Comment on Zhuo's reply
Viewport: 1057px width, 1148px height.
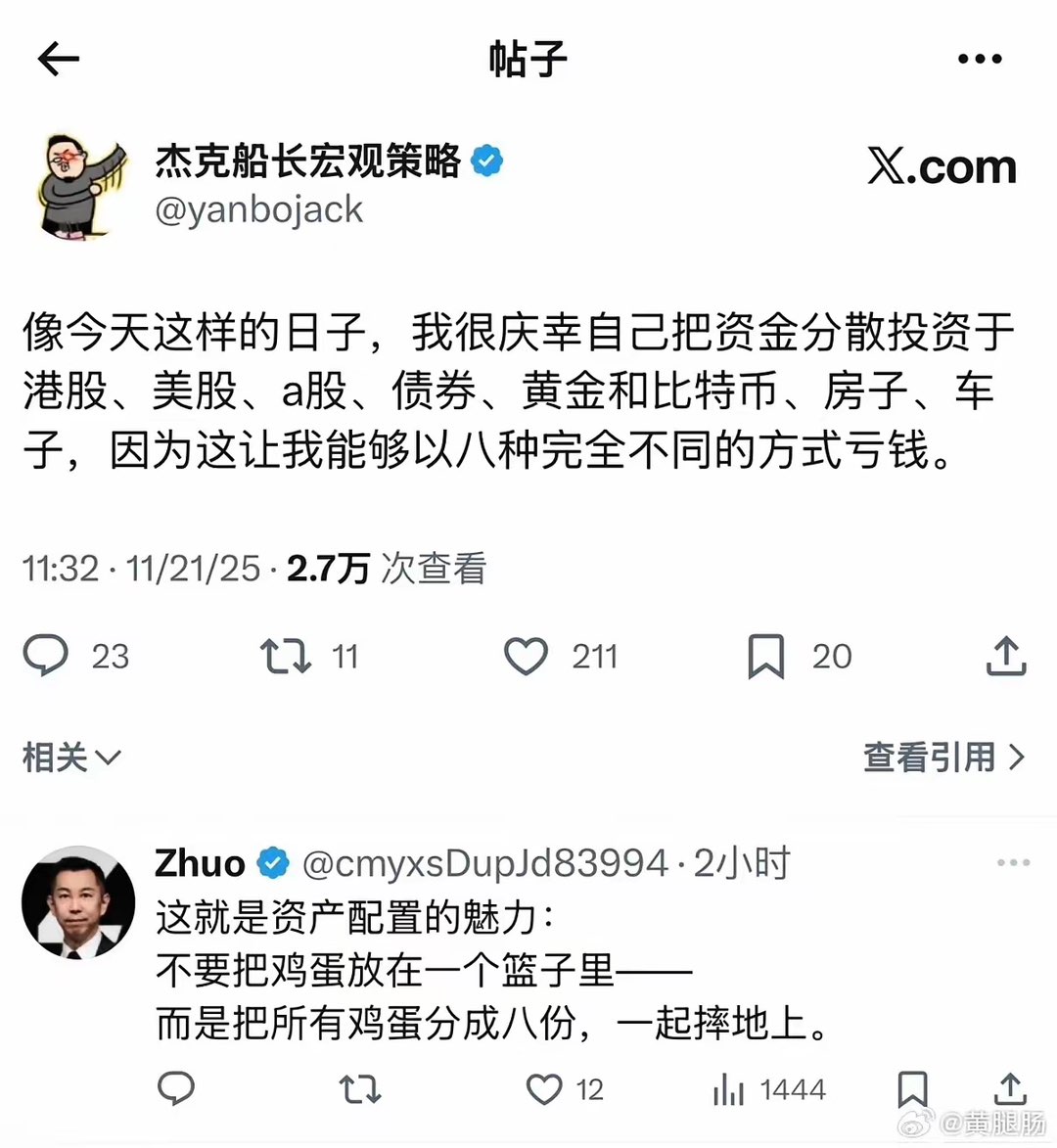coord(176,1088)
